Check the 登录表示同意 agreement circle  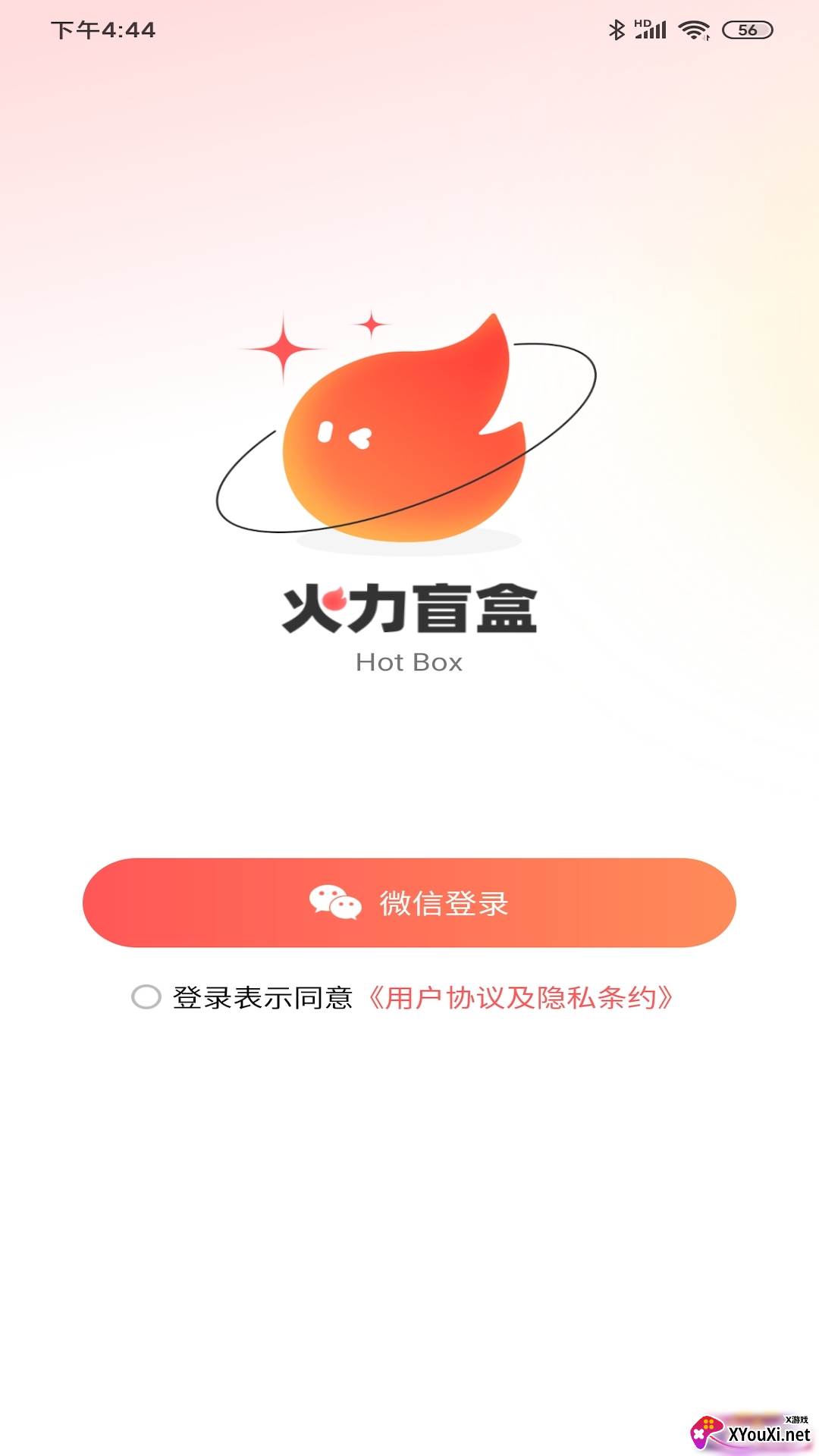(x=146, y=996)
